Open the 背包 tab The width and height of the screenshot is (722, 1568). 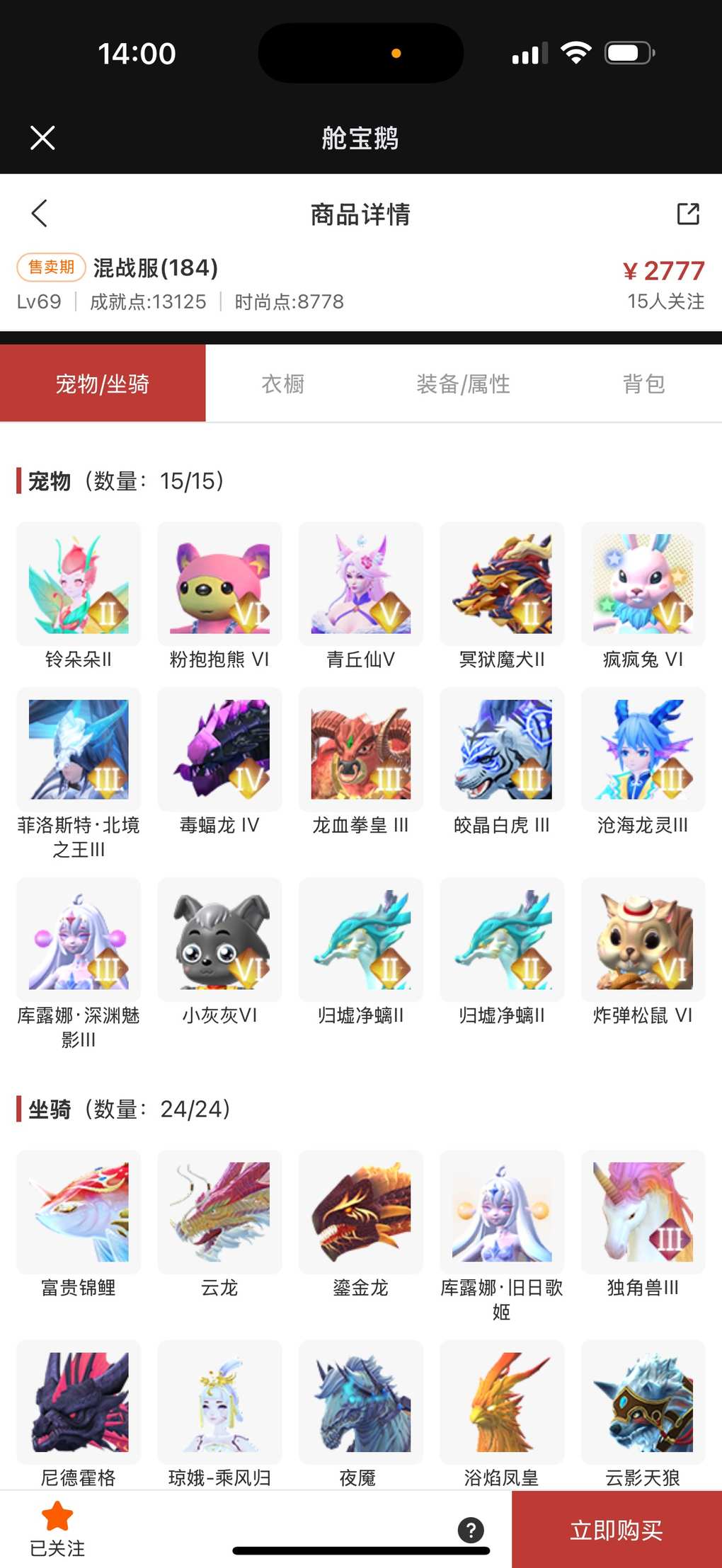643,384
